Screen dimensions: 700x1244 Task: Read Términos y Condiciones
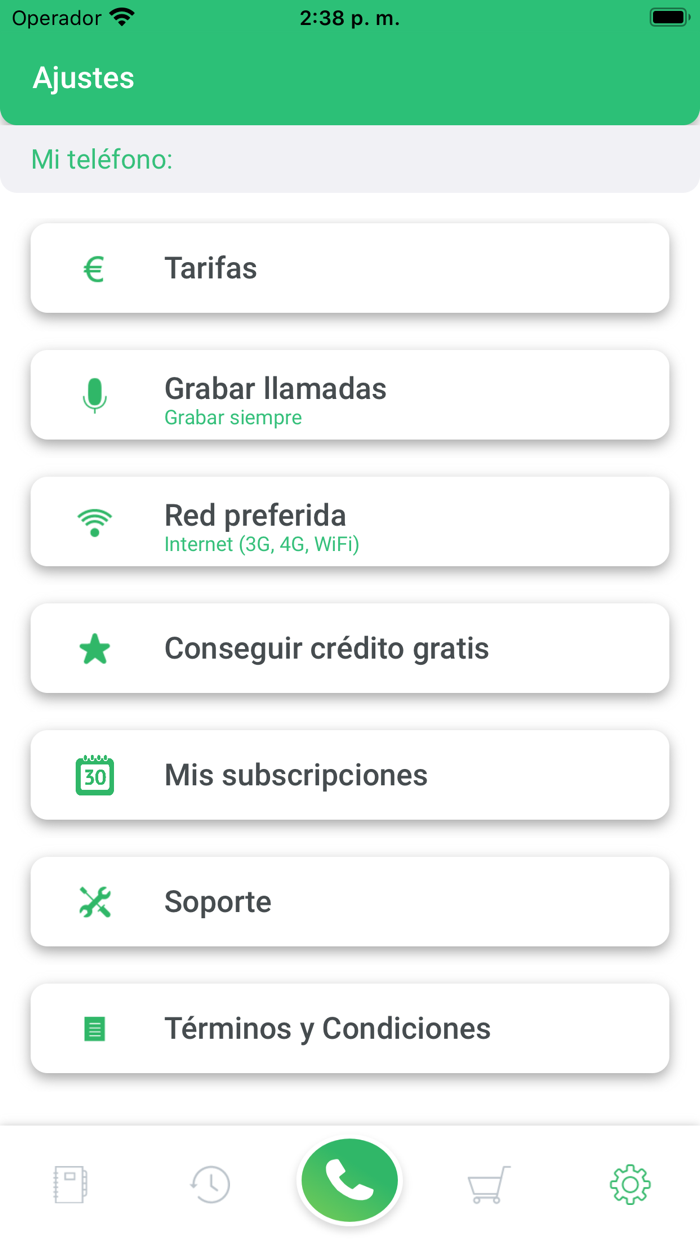coord(350,1028)
